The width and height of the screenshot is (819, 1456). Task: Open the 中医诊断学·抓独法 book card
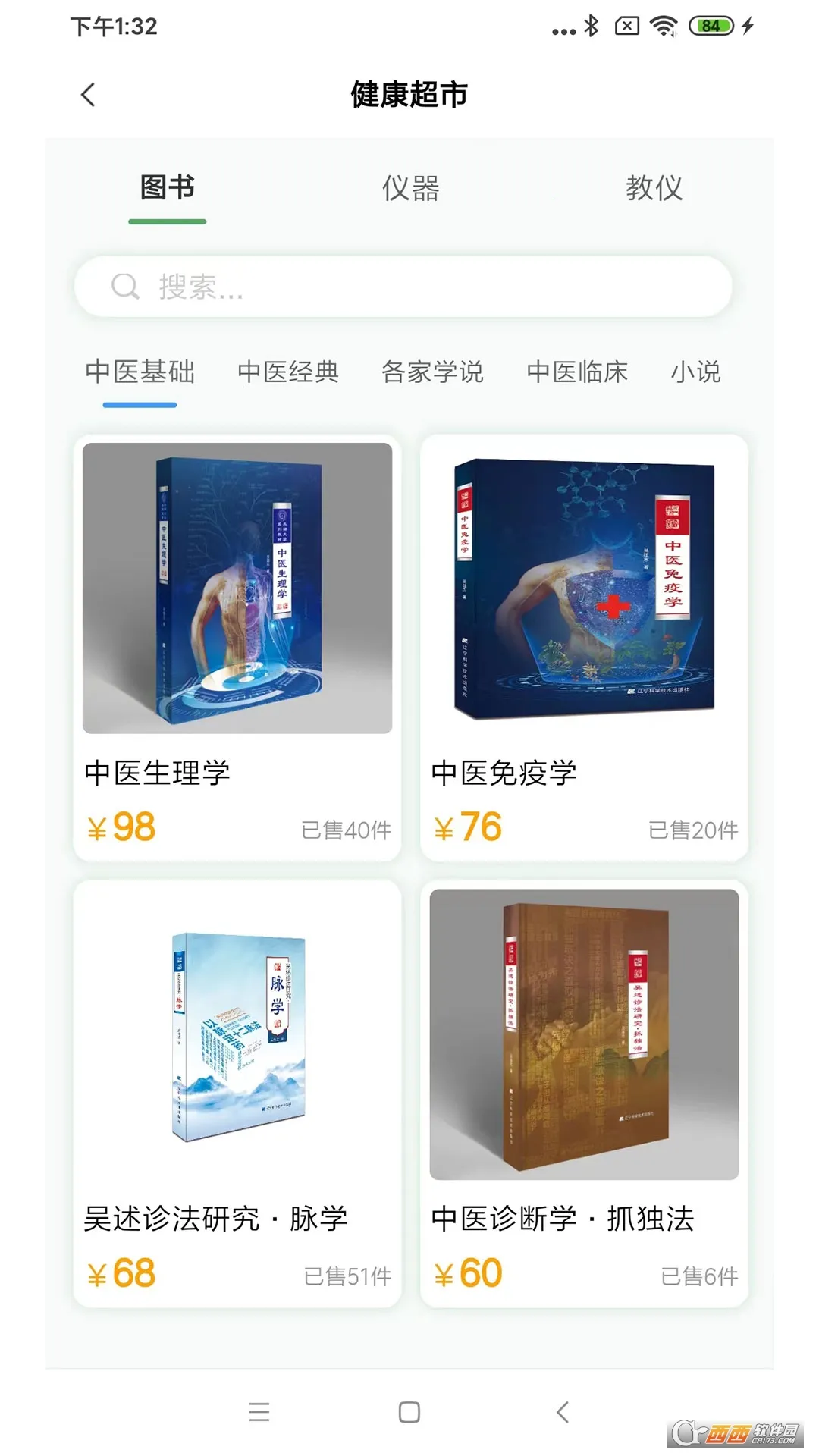click(x=584, y=1092)
